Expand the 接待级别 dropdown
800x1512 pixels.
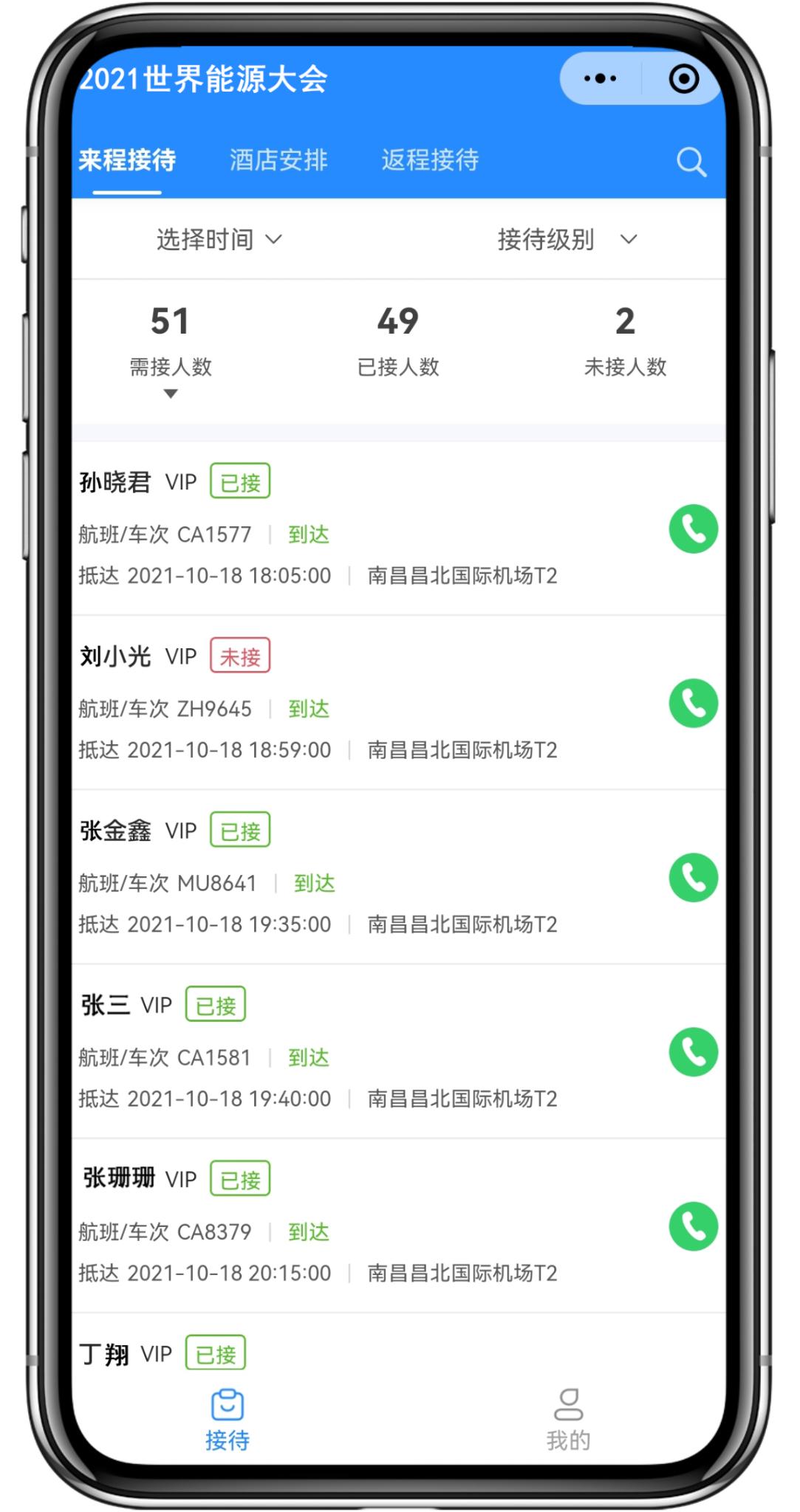coord(567,239)
